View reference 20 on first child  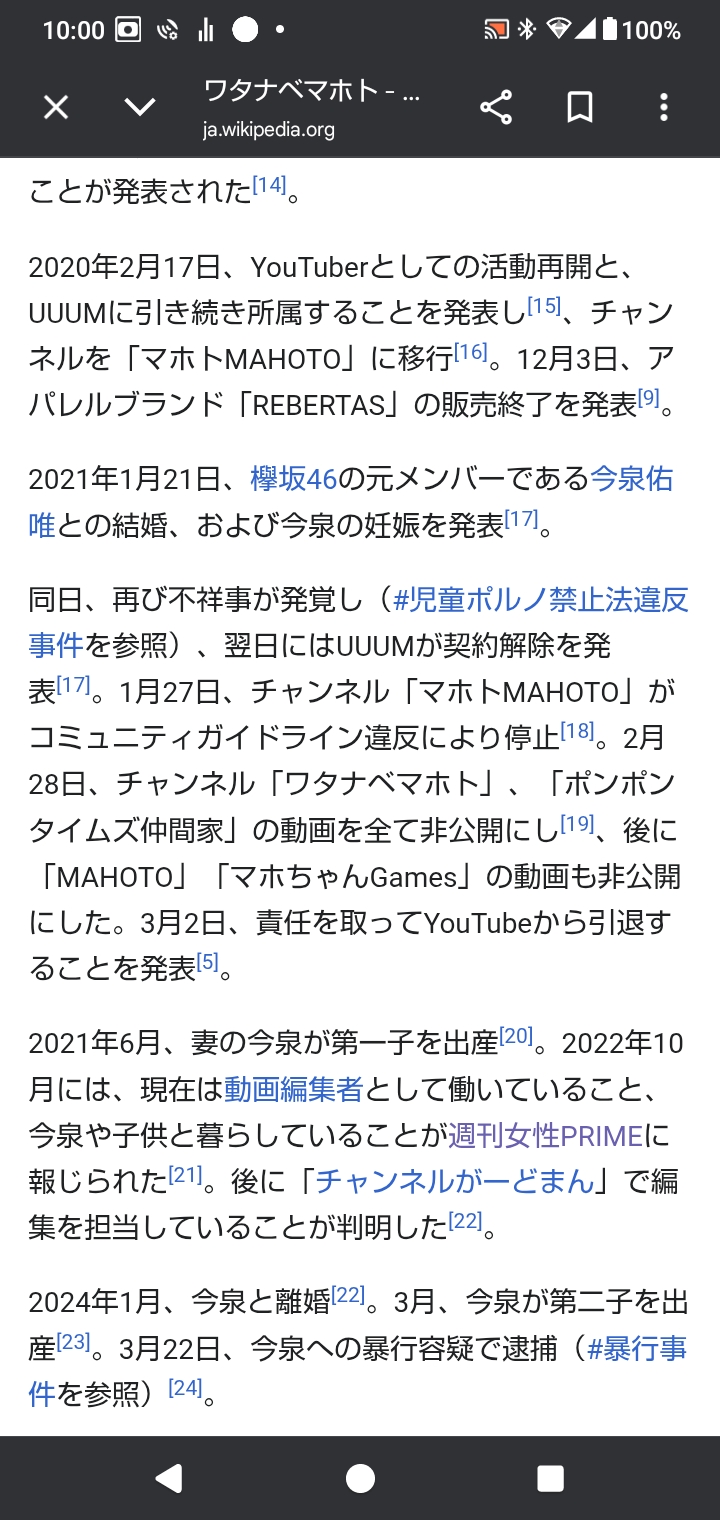pyautogui.click(x=515, y=1036)
